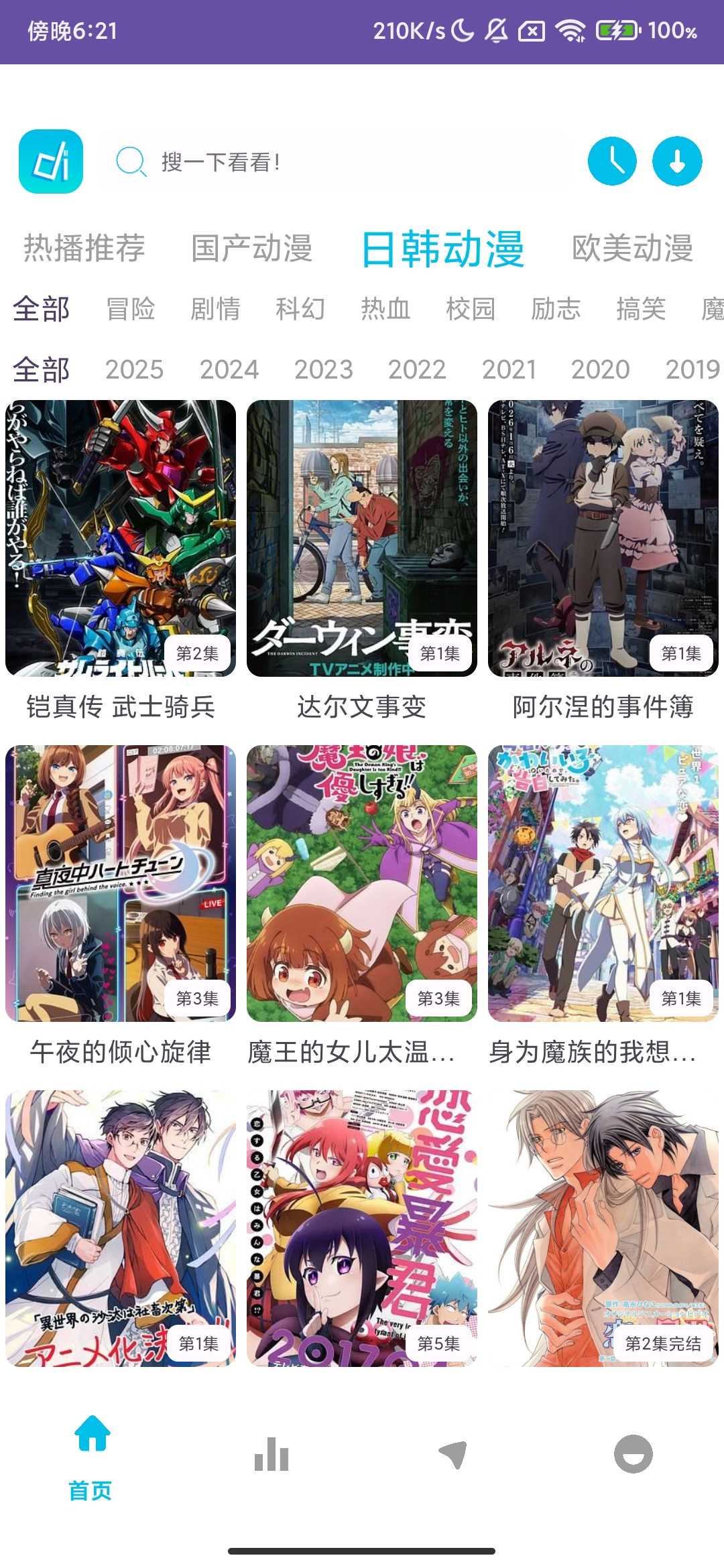724x1568 pixels.
Task: Select the 科幻 genre filter
Action: pos(301,309)
